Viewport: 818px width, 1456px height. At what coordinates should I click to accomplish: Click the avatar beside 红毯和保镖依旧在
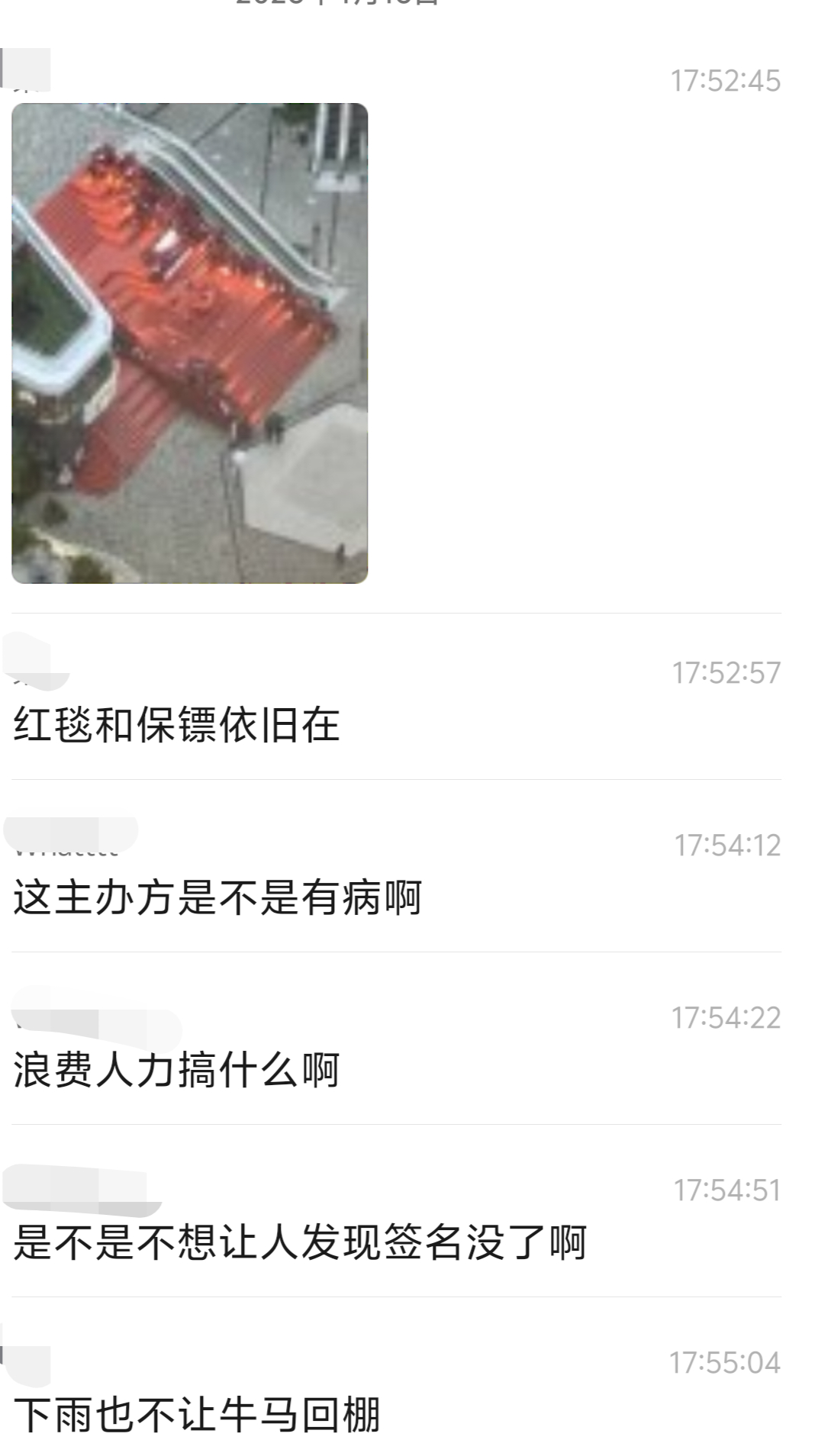coord(34,664)
